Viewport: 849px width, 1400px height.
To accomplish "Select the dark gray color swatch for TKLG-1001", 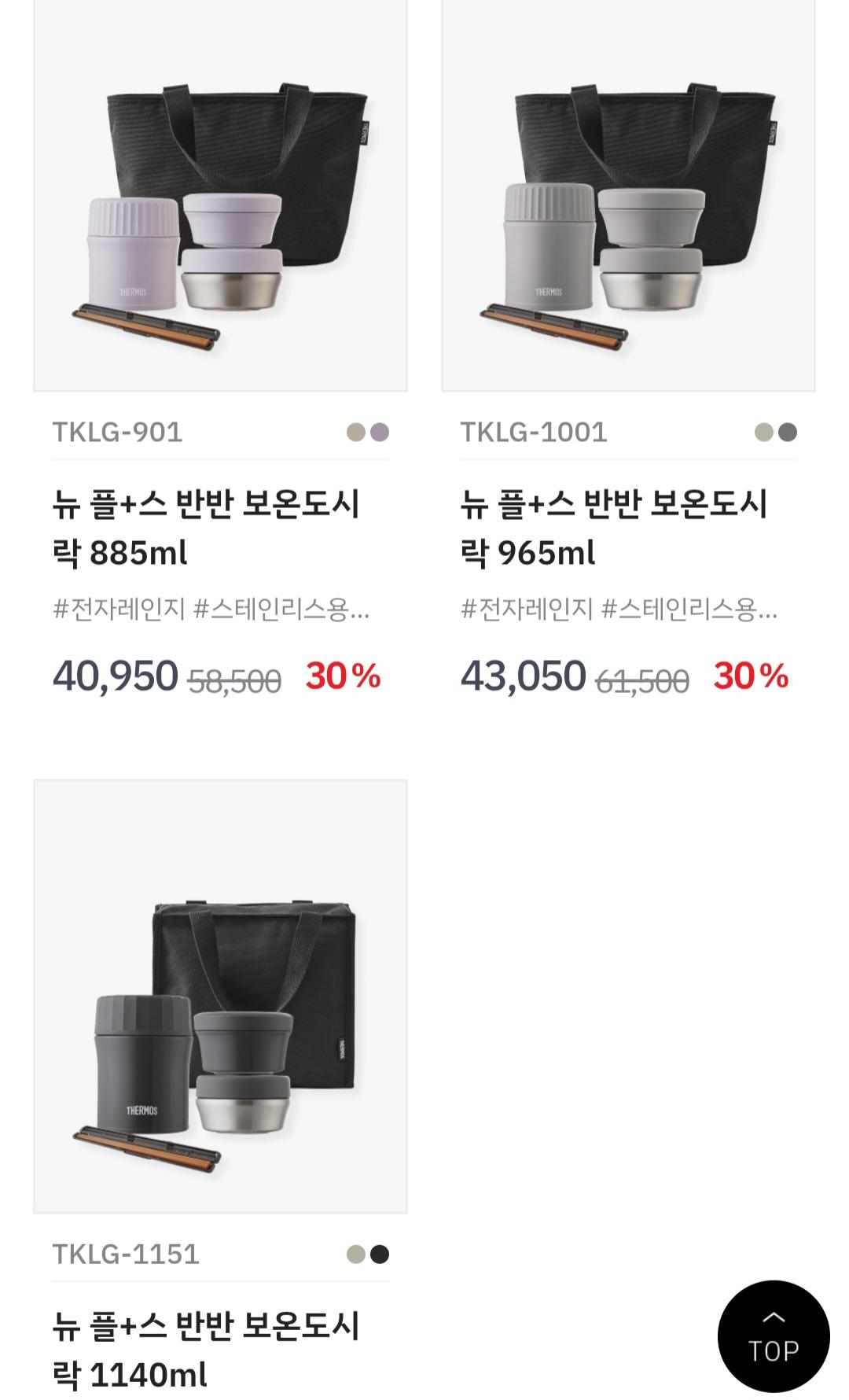I will 788,433.
